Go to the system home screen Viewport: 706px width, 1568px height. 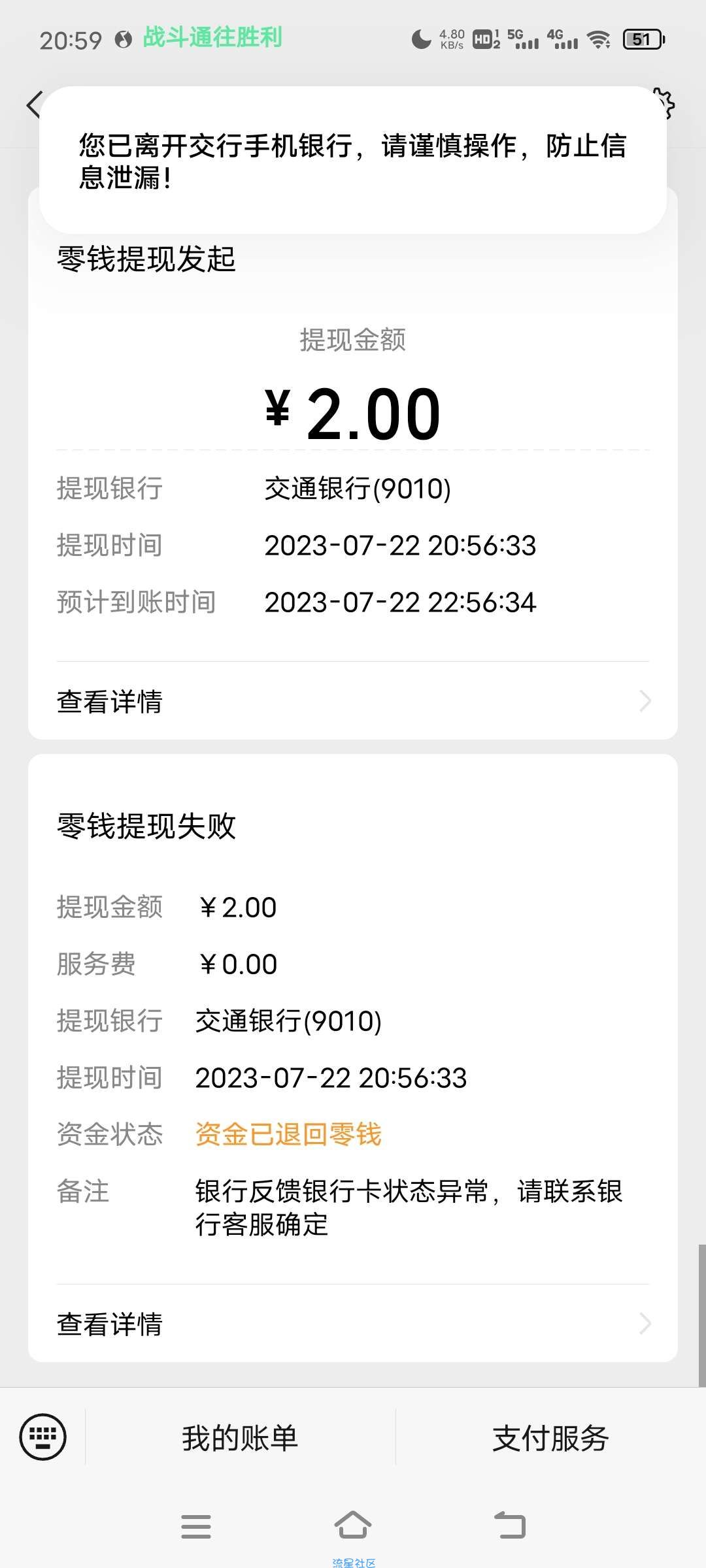click(x=353, y=1526)
